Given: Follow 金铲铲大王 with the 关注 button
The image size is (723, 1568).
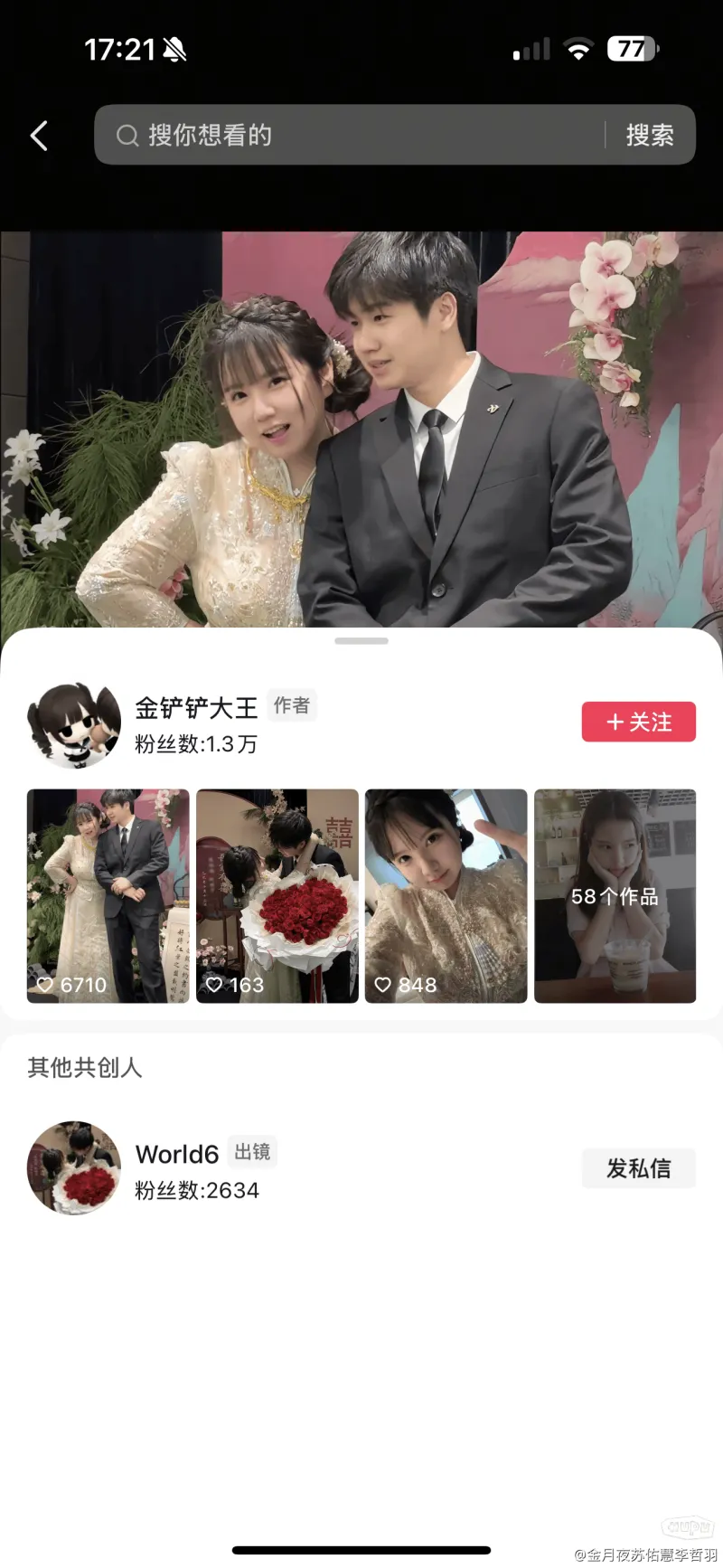Looking at the screenshot, I should point(638,722).
